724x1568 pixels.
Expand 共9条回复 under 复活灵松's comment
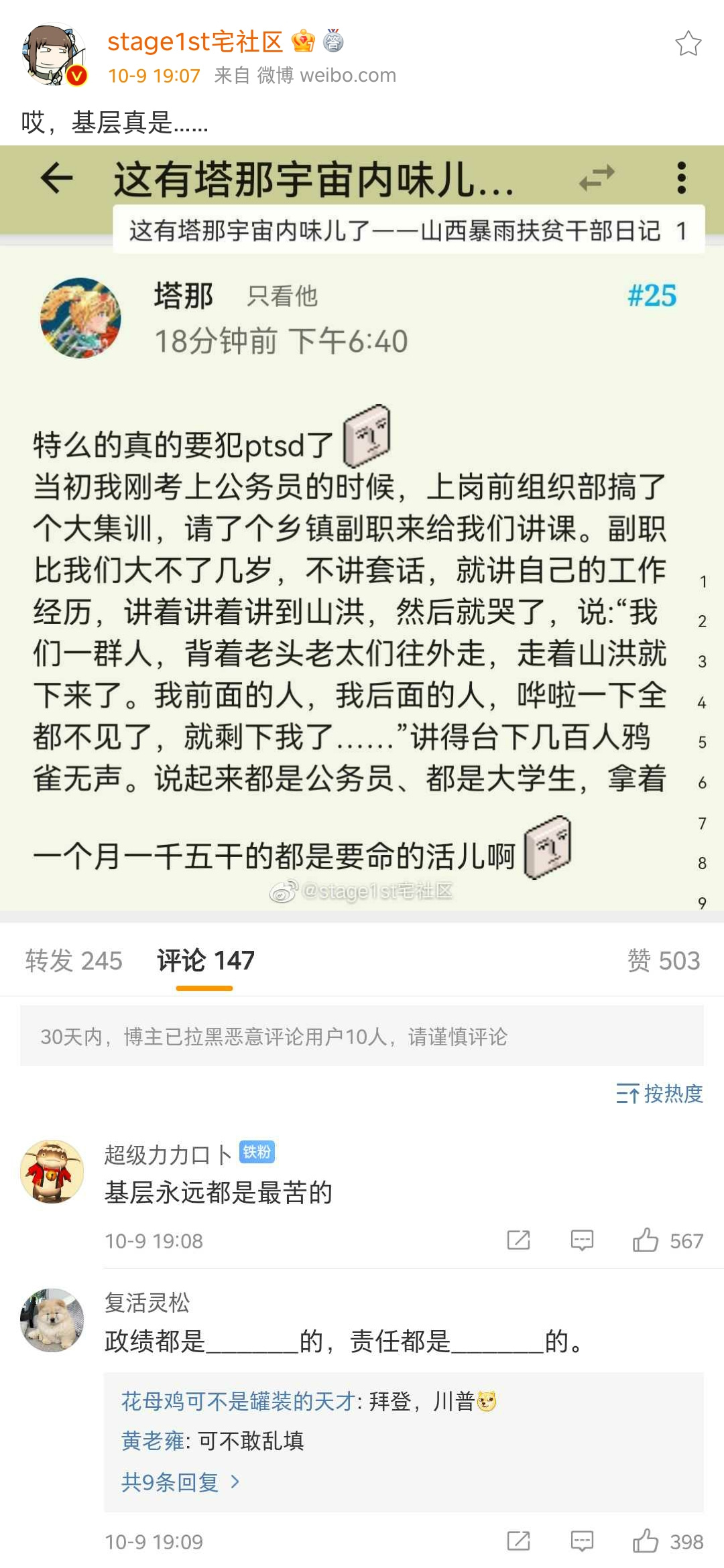point(180,1482)
